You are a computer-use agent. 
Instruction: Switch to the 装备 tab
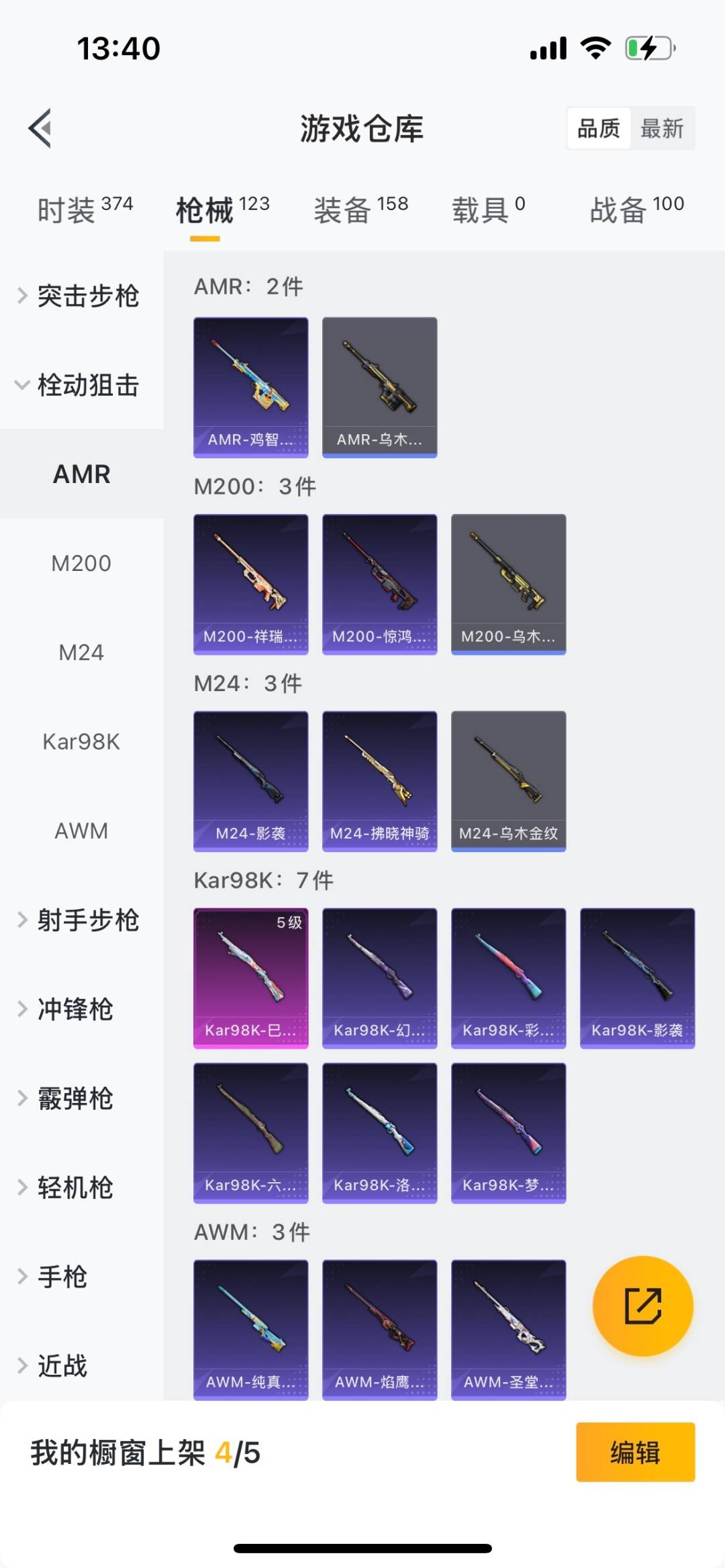tap(360, 210)
